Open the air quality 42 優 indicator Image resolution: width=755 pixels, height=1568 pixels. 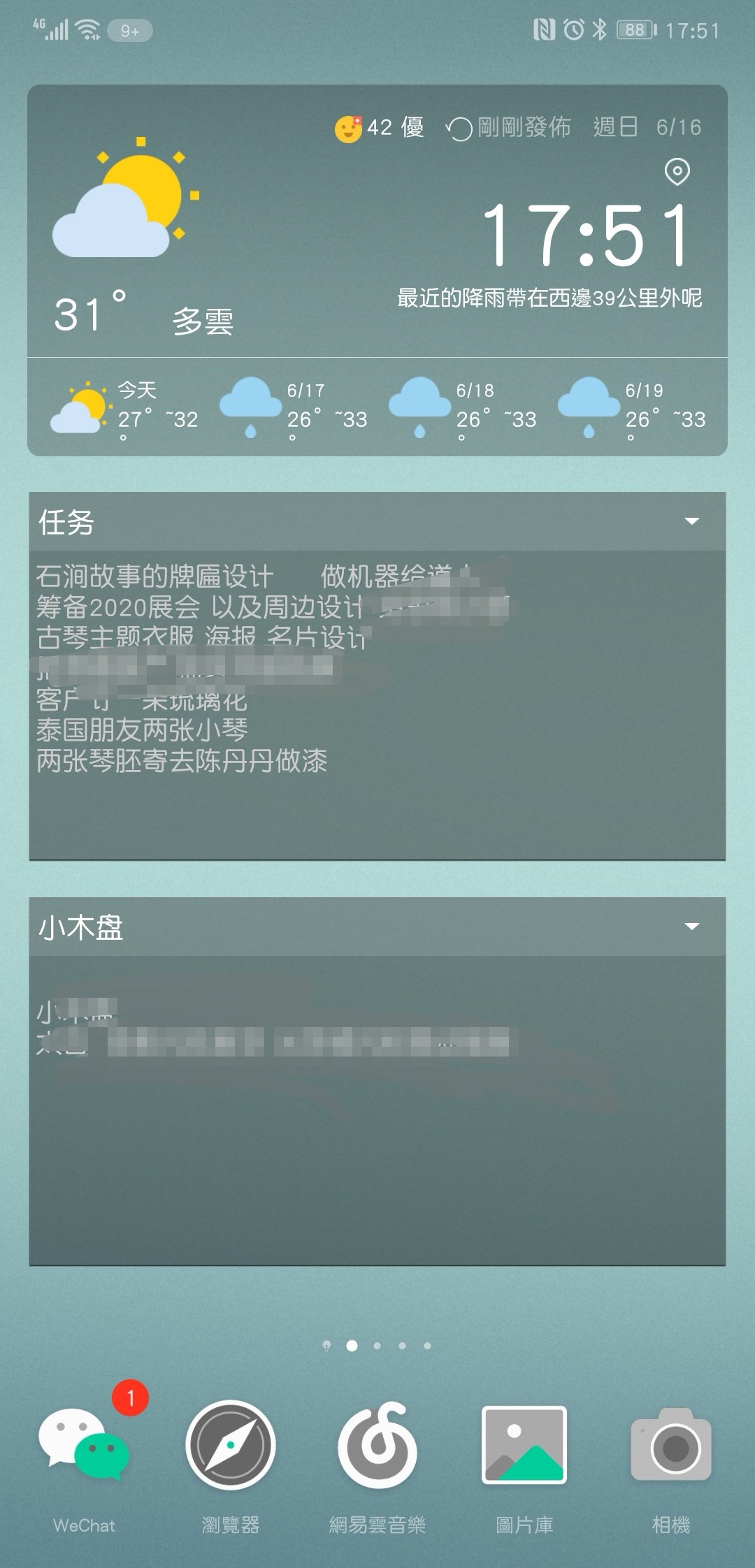point(381,128)
